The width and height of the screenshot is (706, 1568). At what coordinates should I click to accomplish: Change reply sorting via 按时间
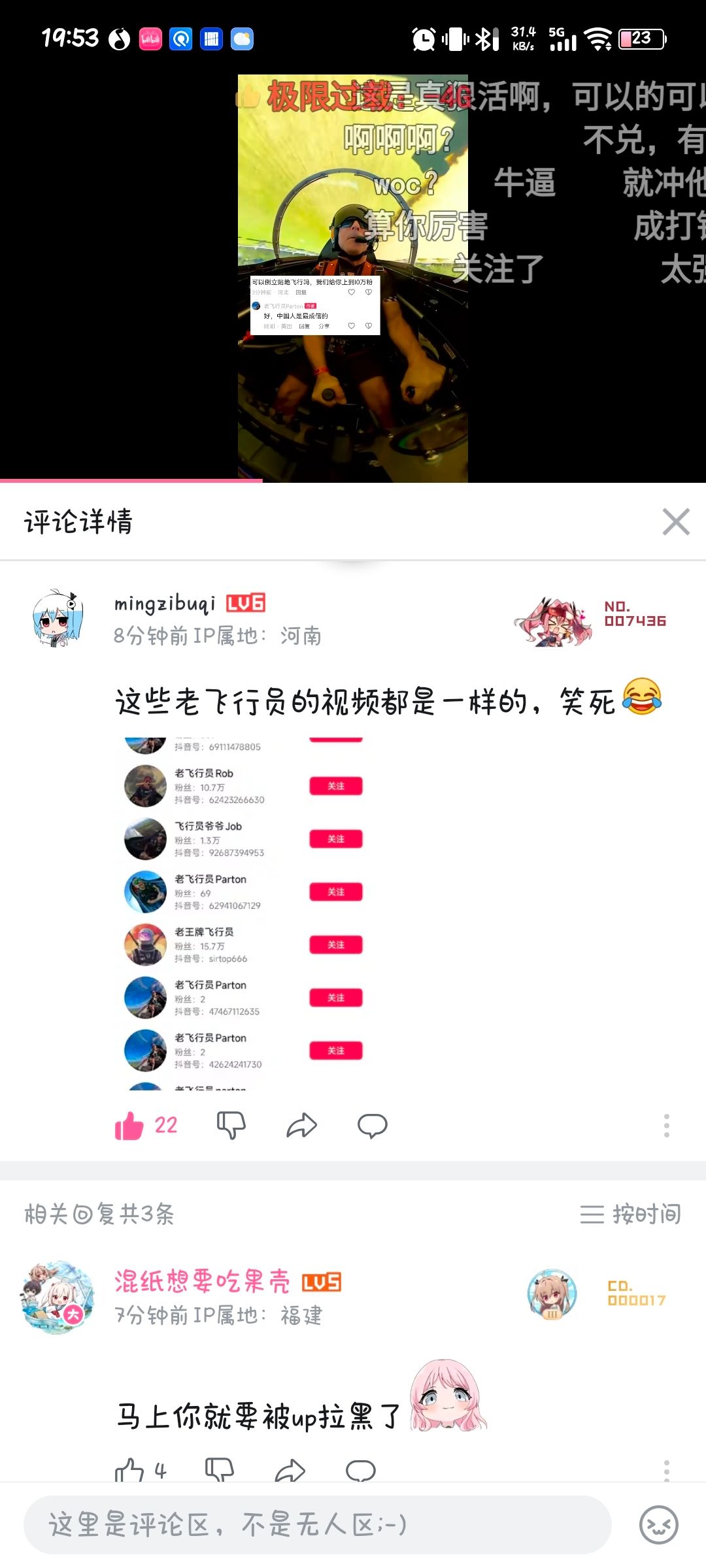tap(630, 1214)
